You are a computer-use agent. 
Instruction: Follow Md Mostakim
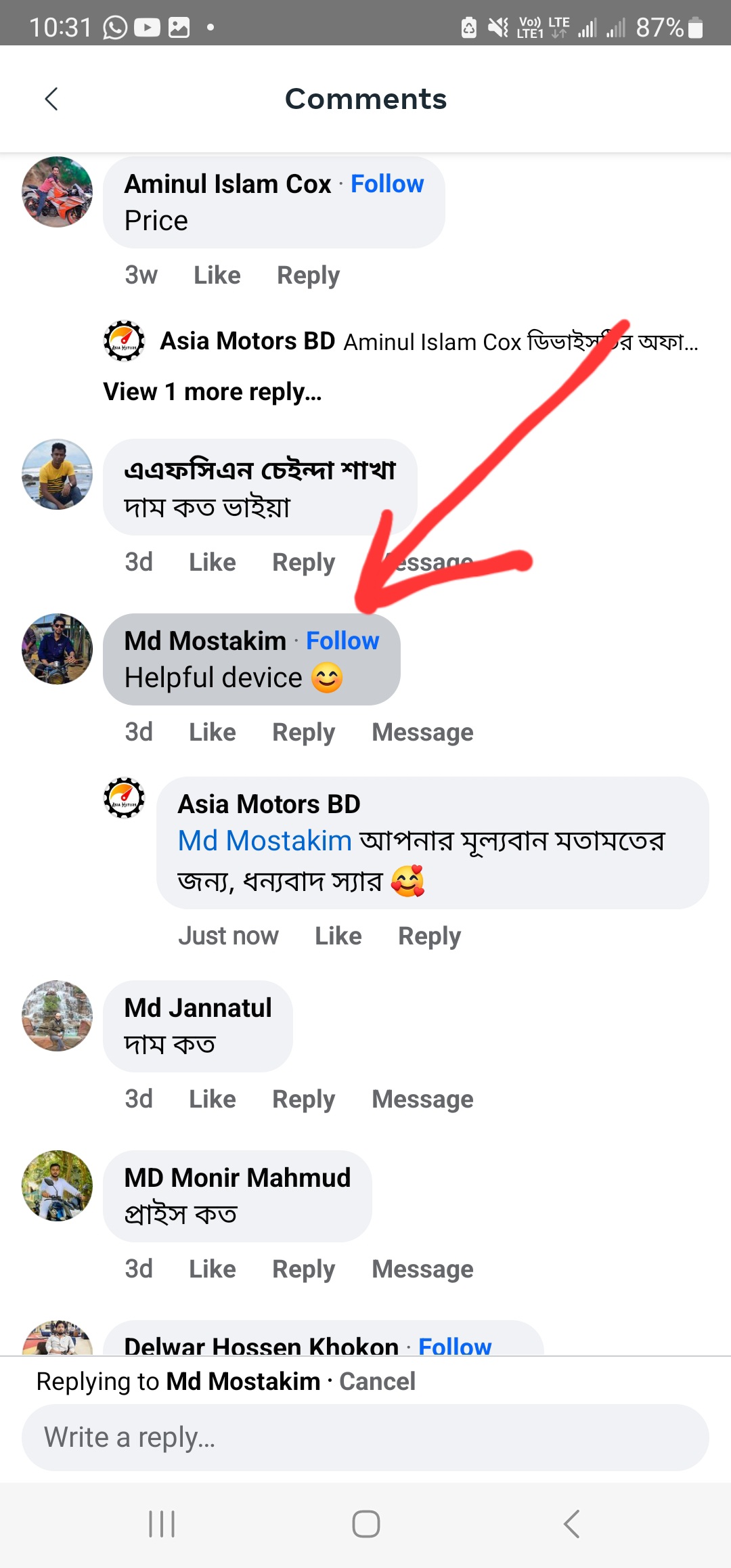[342, 640]
